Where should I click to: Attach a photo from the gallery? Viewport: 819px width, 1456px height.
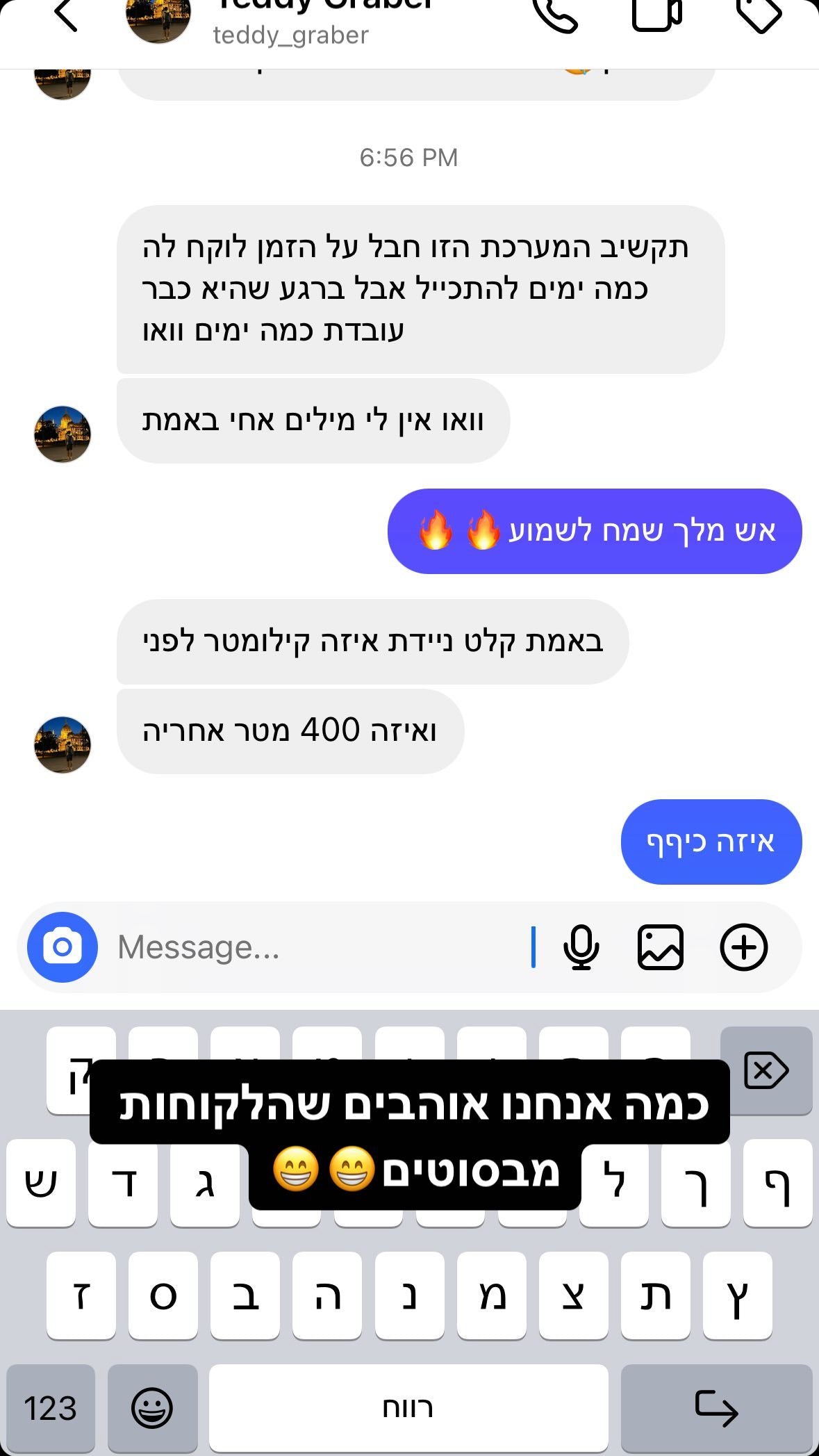point(660,947)
